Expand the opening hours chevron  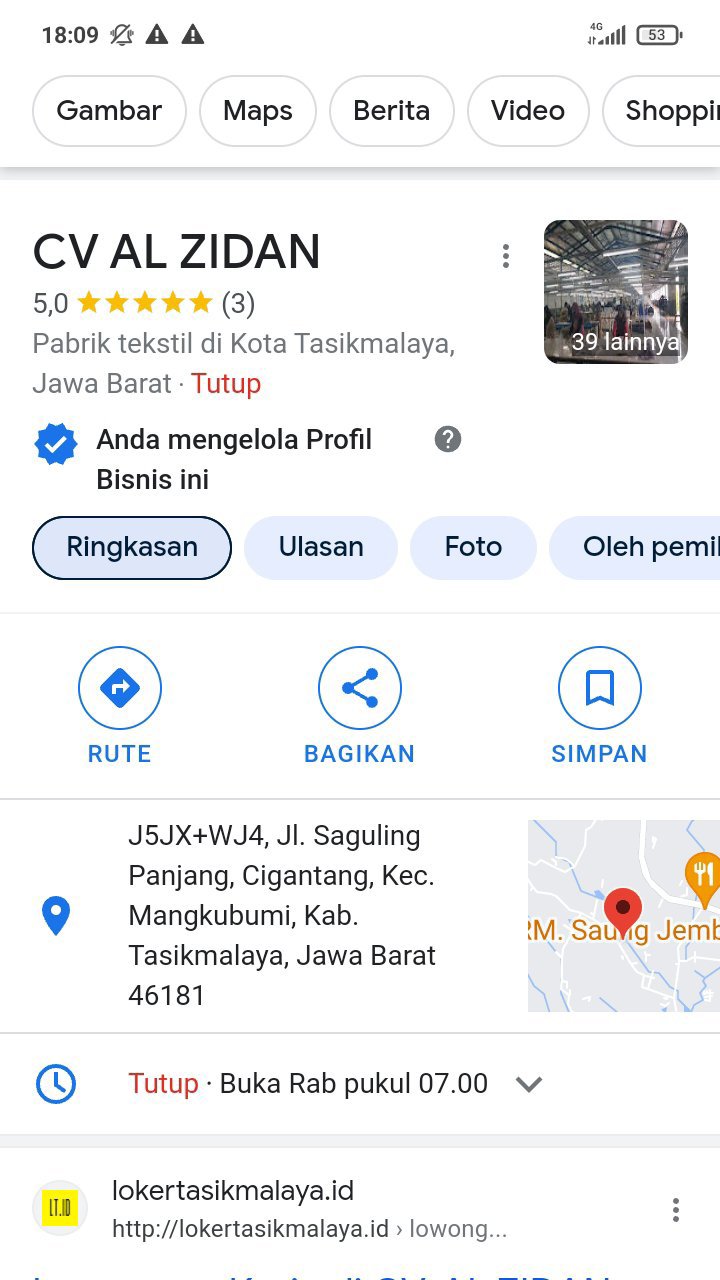point(528,1084)
